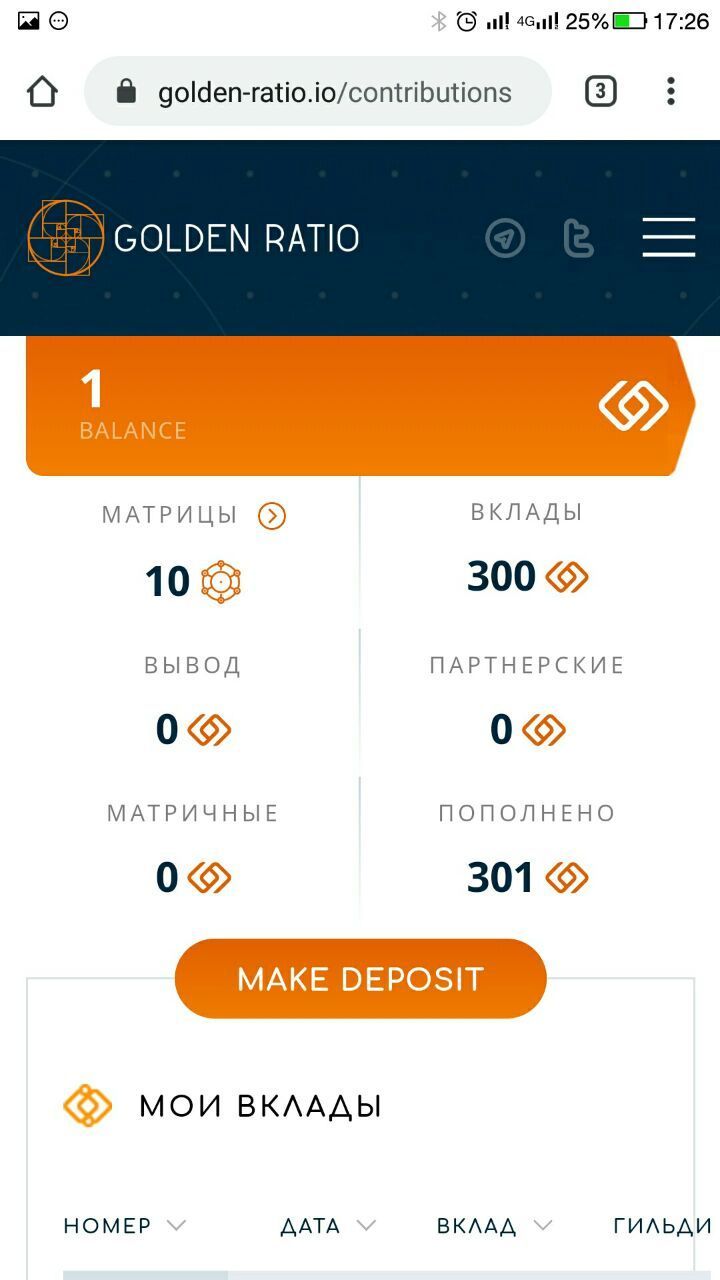Open the browser tab switcher
The width and height of the screenshot is (720, 1280).
[600, 92]
